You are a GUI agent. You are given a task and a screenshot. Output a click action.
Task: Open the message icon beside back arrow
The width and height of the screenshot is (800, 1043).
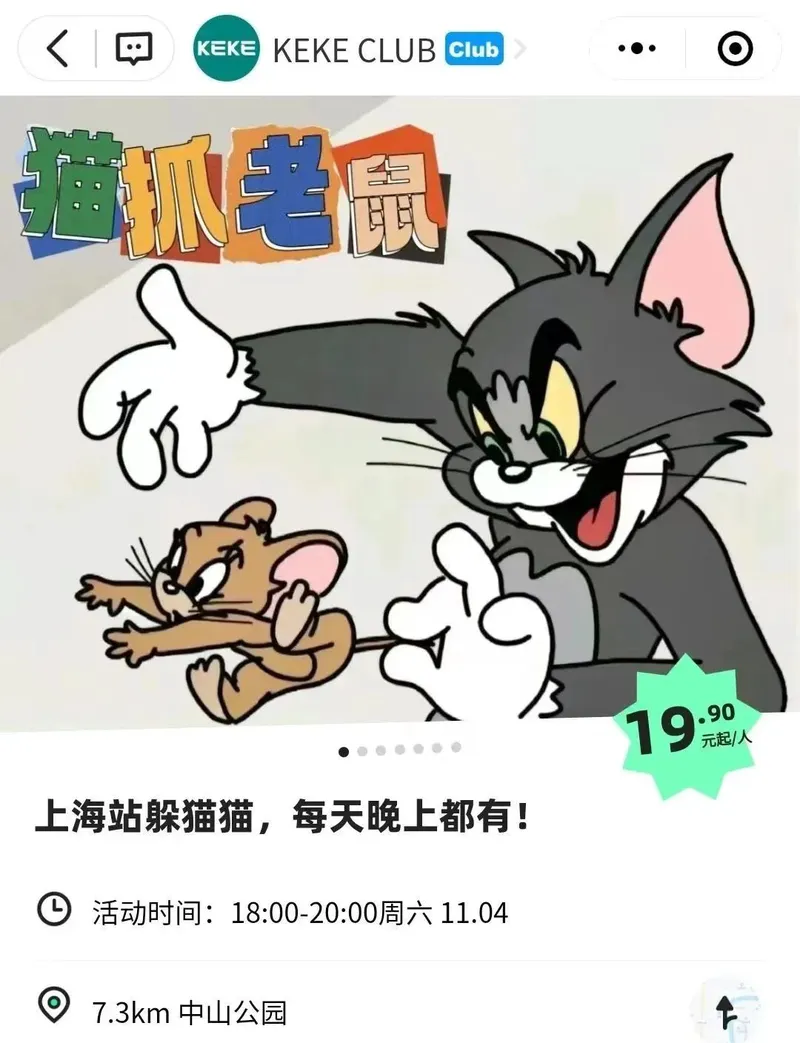[x=134, y=48]
